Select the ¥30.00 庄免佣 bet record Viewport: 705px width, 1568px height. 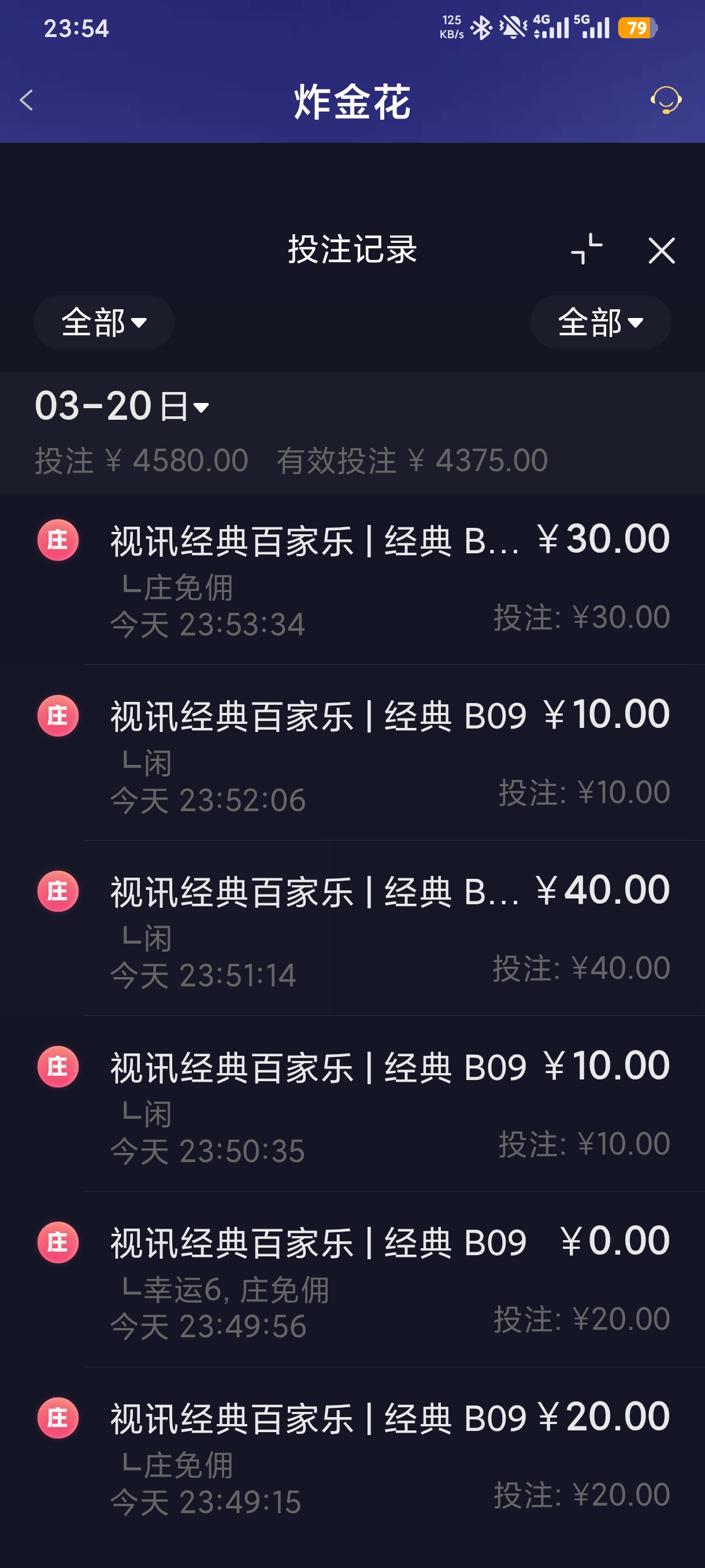(x=353, y=578)
